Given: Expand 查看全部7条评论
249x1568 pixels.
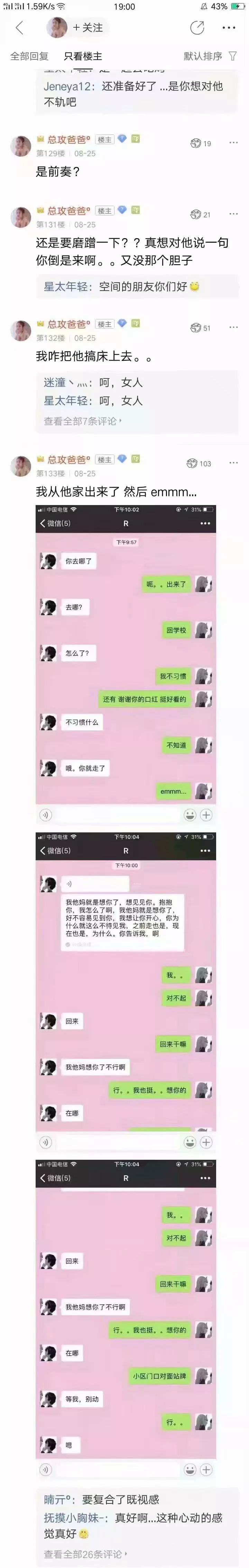Looking at the screenshot, I should point(82,421).
